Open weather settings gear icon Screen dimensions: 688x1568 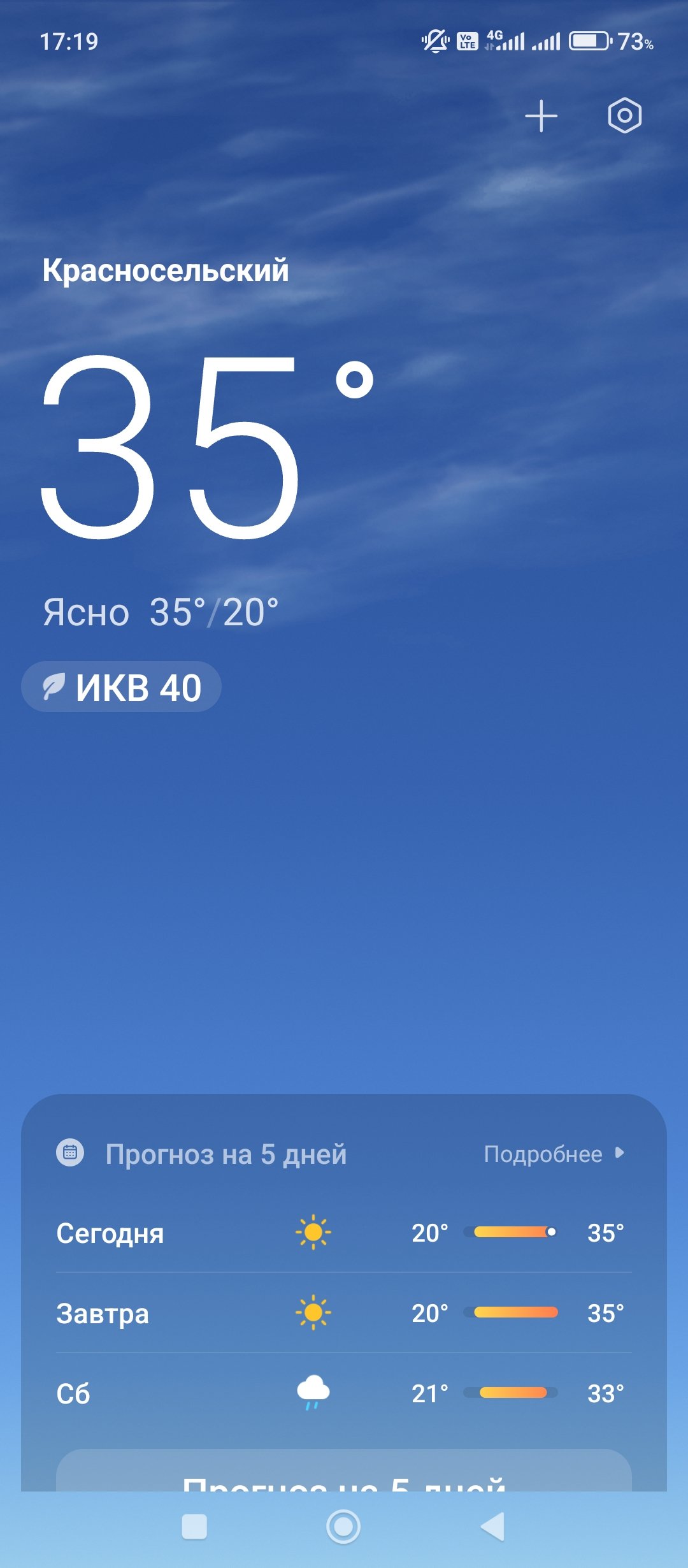click(624, 115)
